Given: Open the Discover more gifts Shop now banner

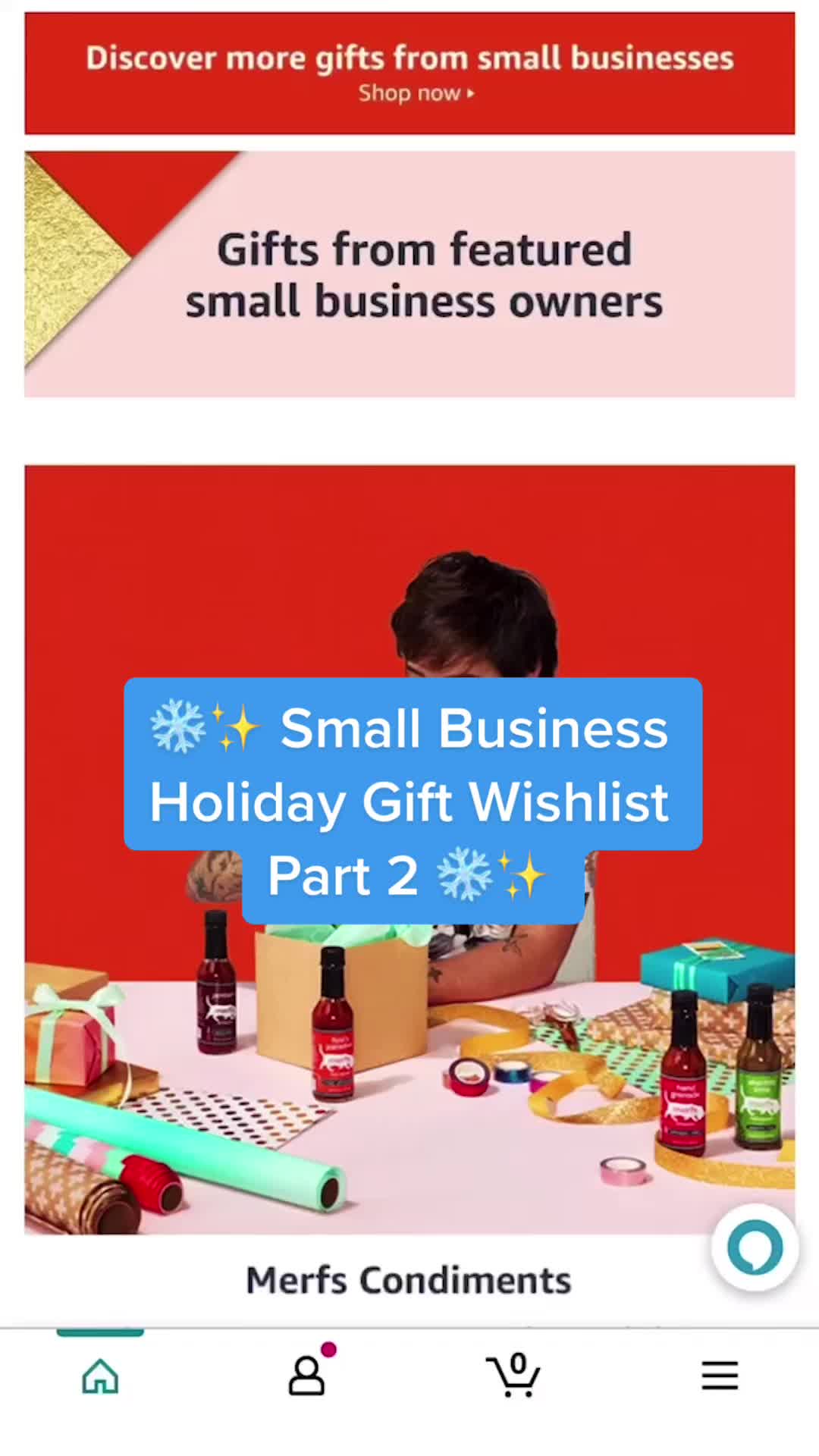Looking at the screenshot, I should 409,74.
